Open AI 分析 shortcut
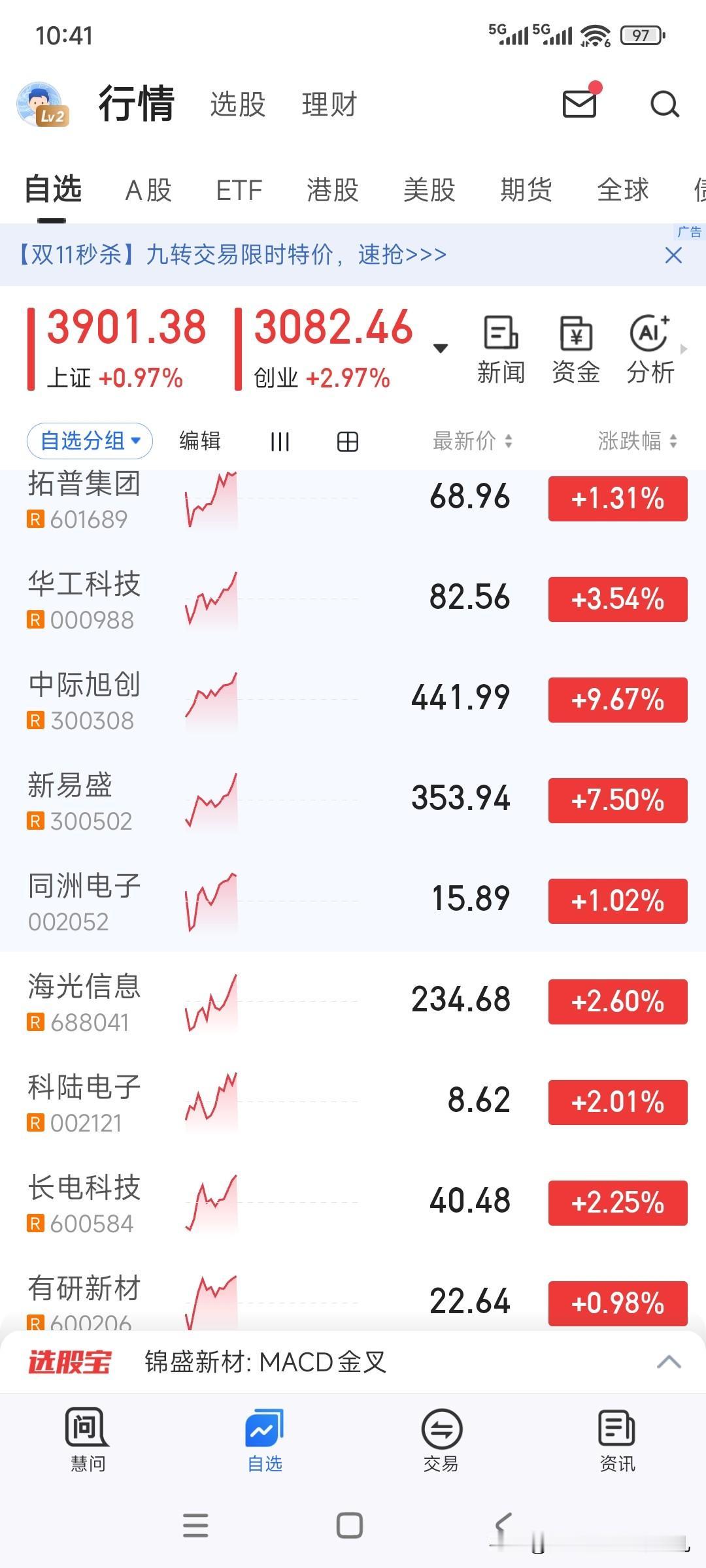Screen dimensions: 706x1568 click(650, 350)
